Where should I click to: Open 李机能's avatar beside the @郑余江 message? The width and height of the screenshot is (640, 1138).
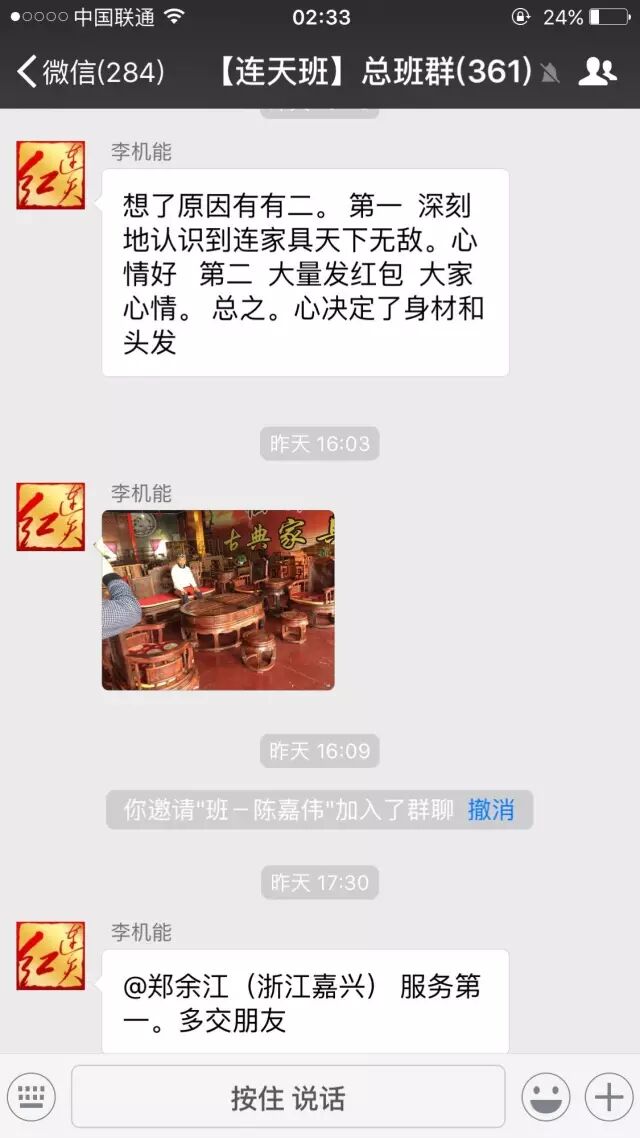[x=50, y=956]
